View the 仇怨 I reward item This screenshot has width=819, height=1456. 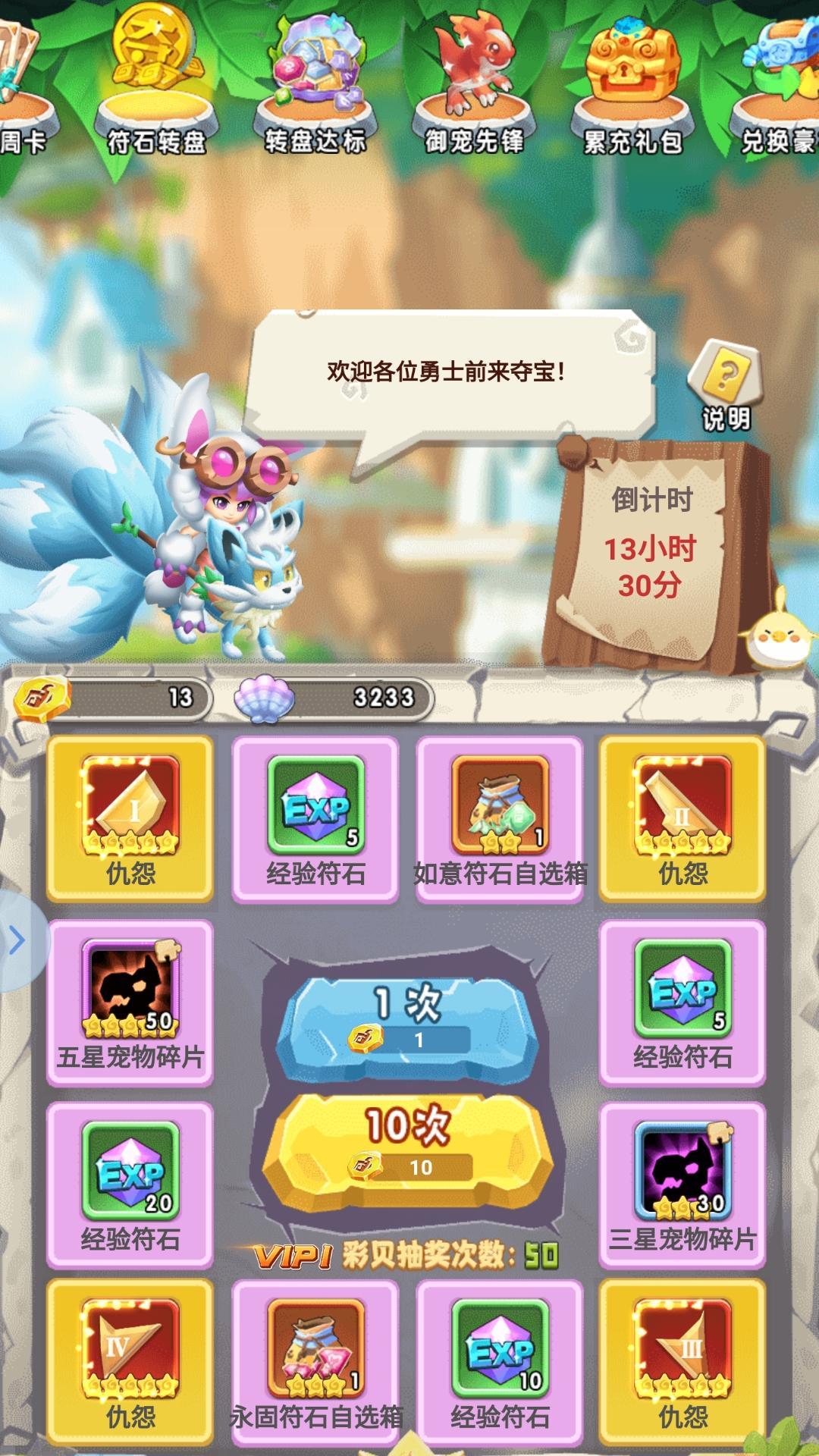[x=130, y=817]
